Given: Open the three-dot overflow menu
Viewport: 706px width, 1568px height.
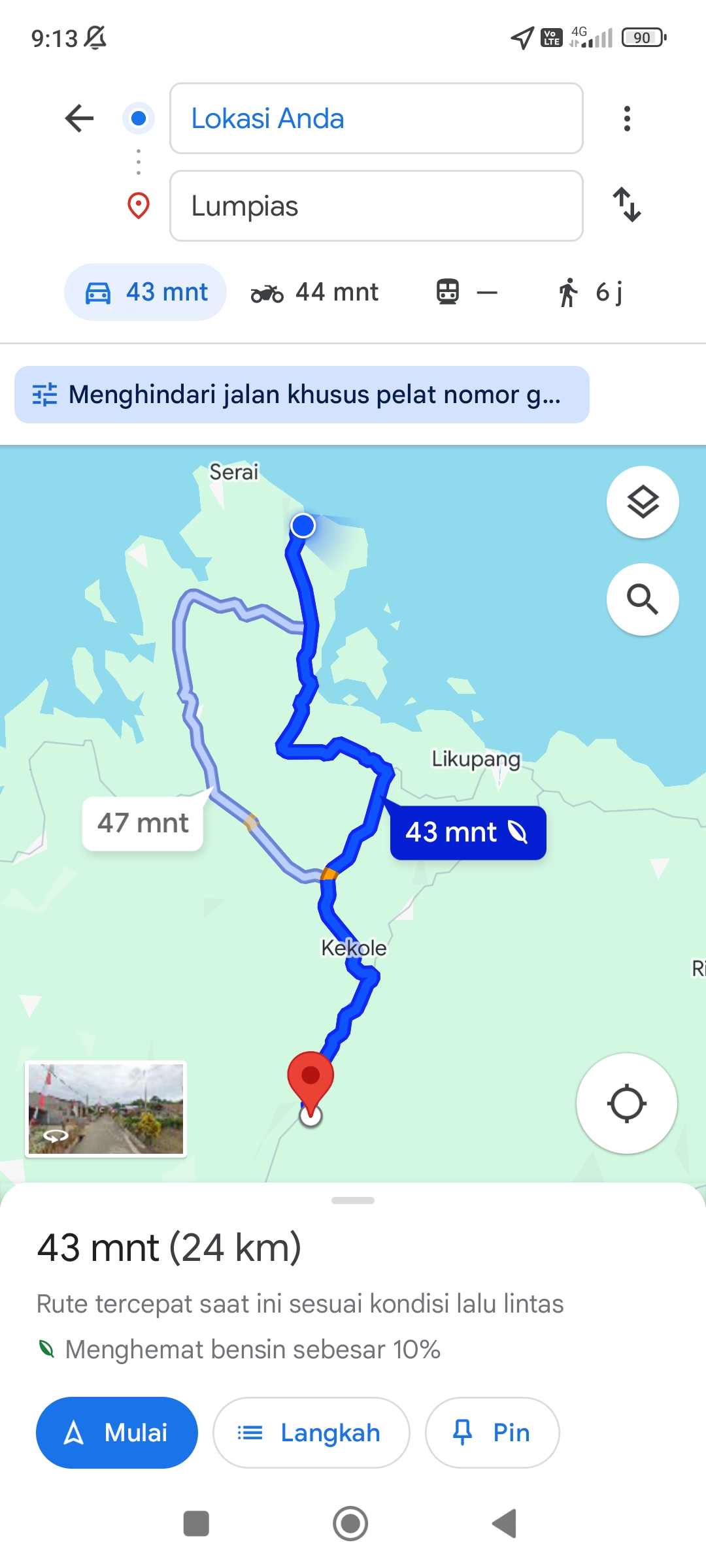Looking at the screenshot, I should coord(627,118).
